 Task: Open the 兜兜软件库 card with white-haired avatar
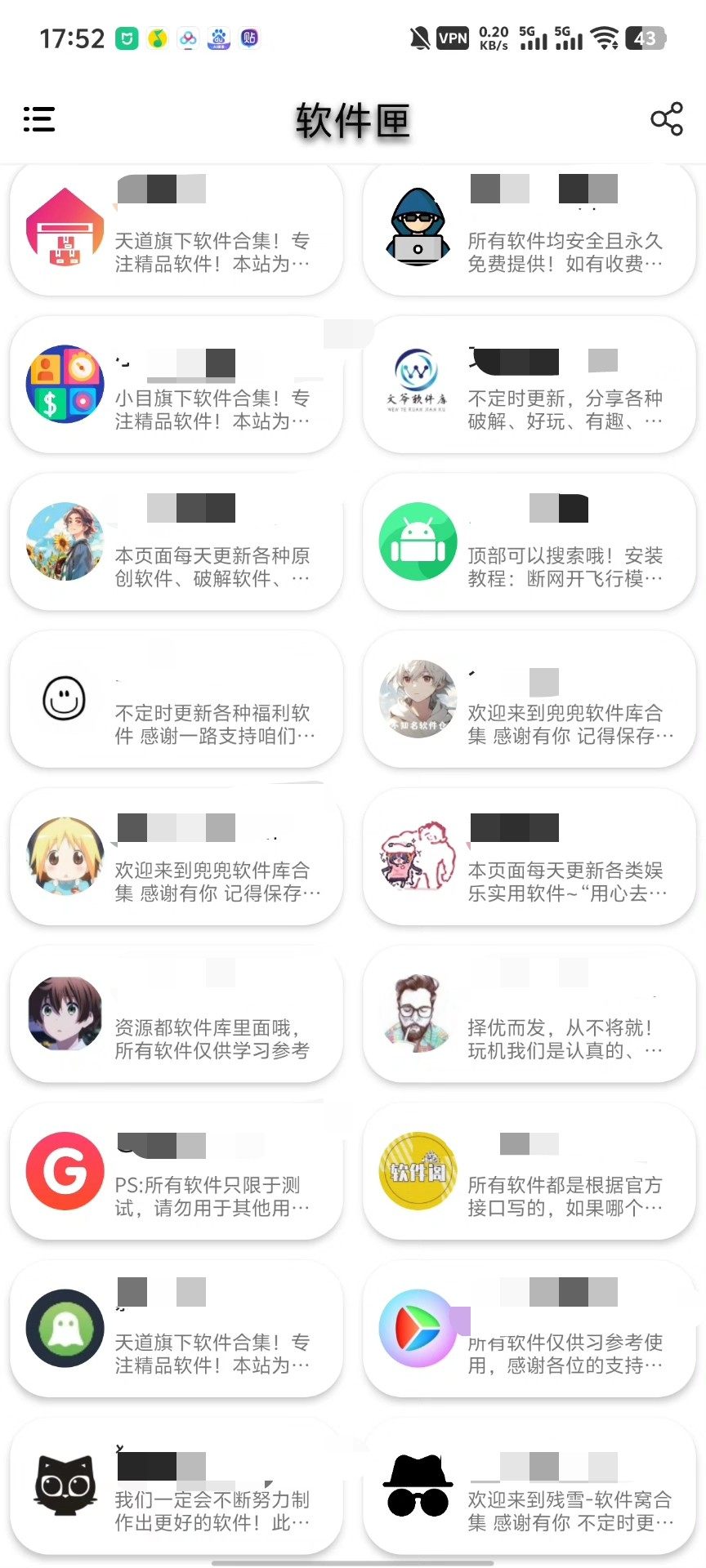coord(529,700)
